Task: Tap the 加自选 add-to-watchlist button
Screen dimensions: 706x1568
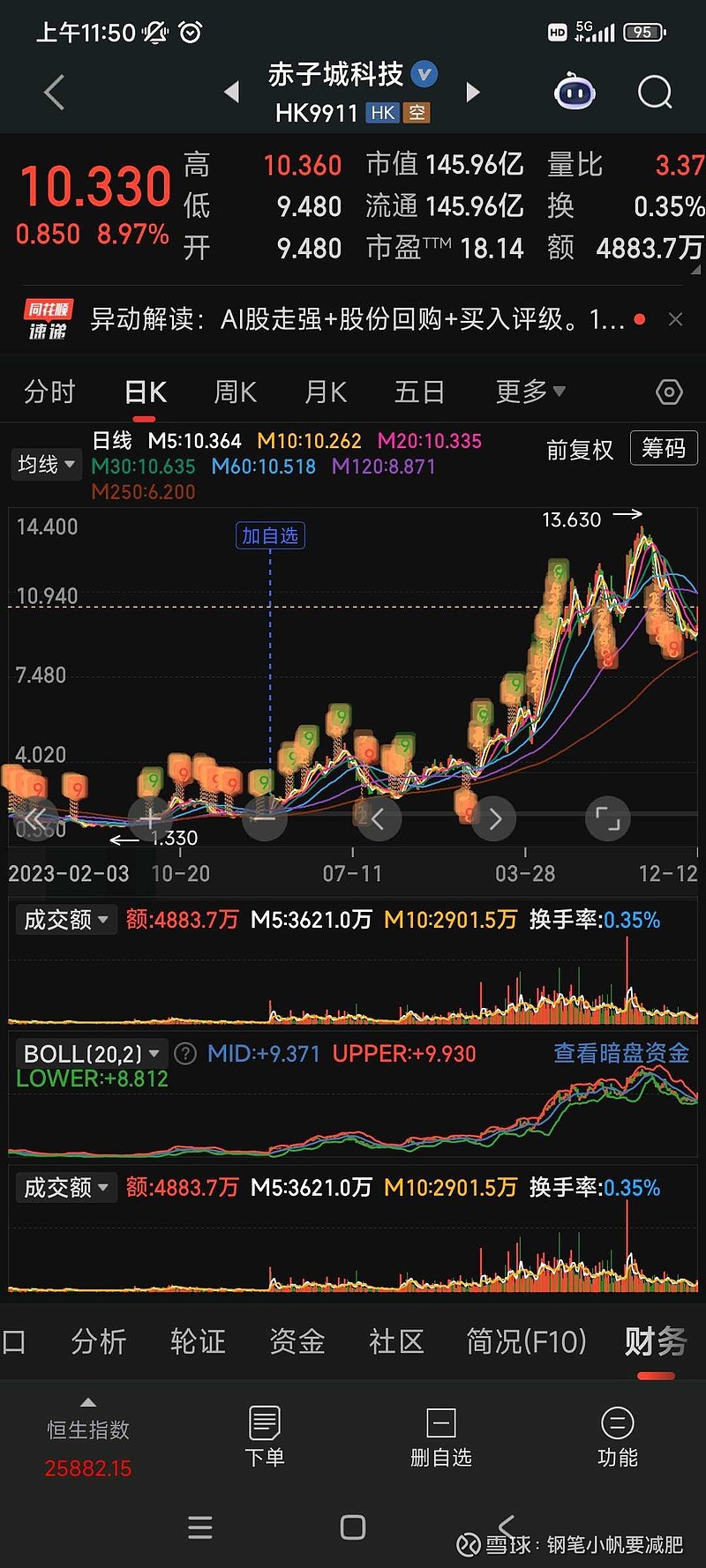Action: [269, 535]
